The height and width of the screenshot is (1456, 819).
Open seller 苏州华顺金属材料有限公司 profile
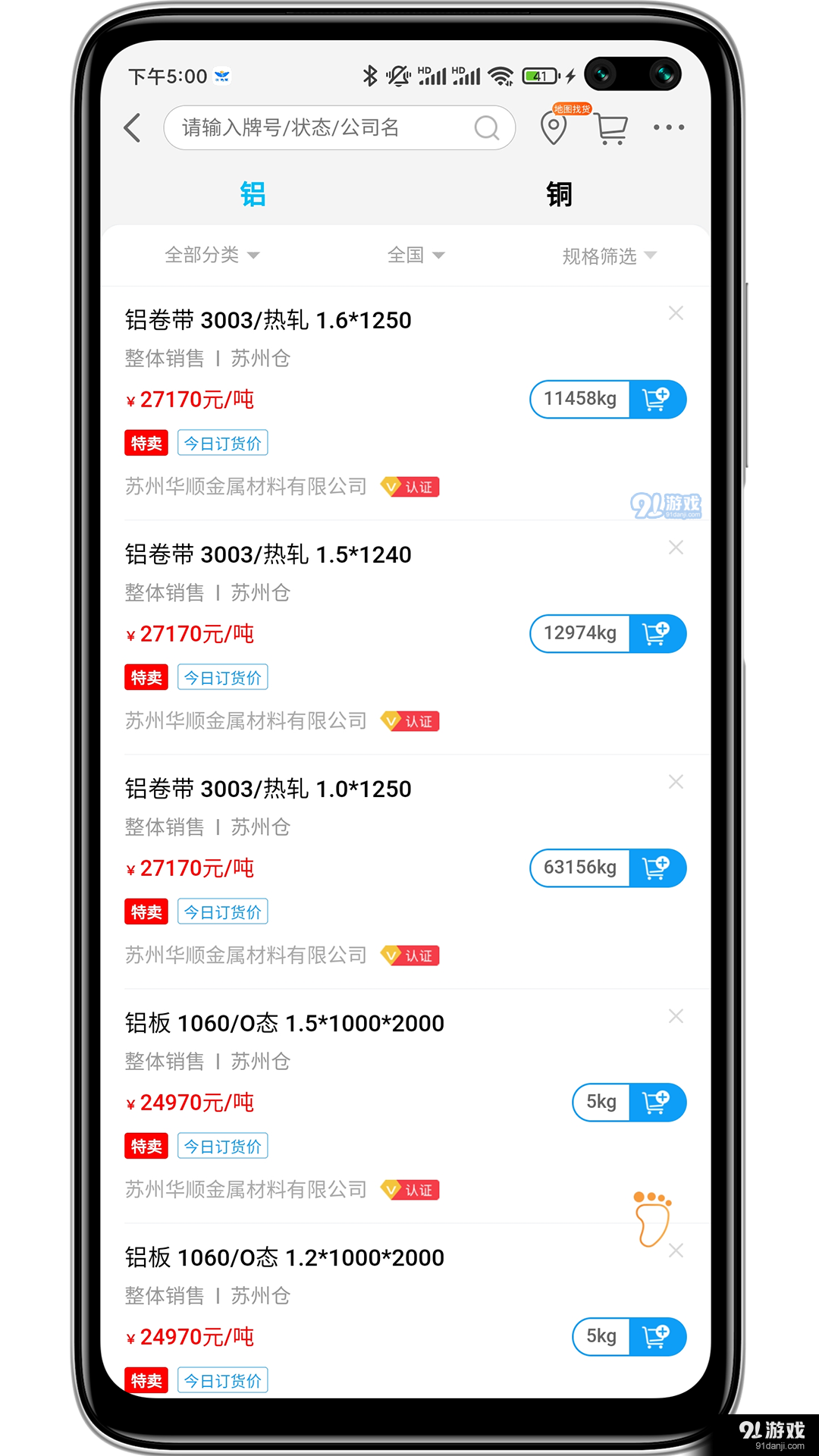(245, 487)
